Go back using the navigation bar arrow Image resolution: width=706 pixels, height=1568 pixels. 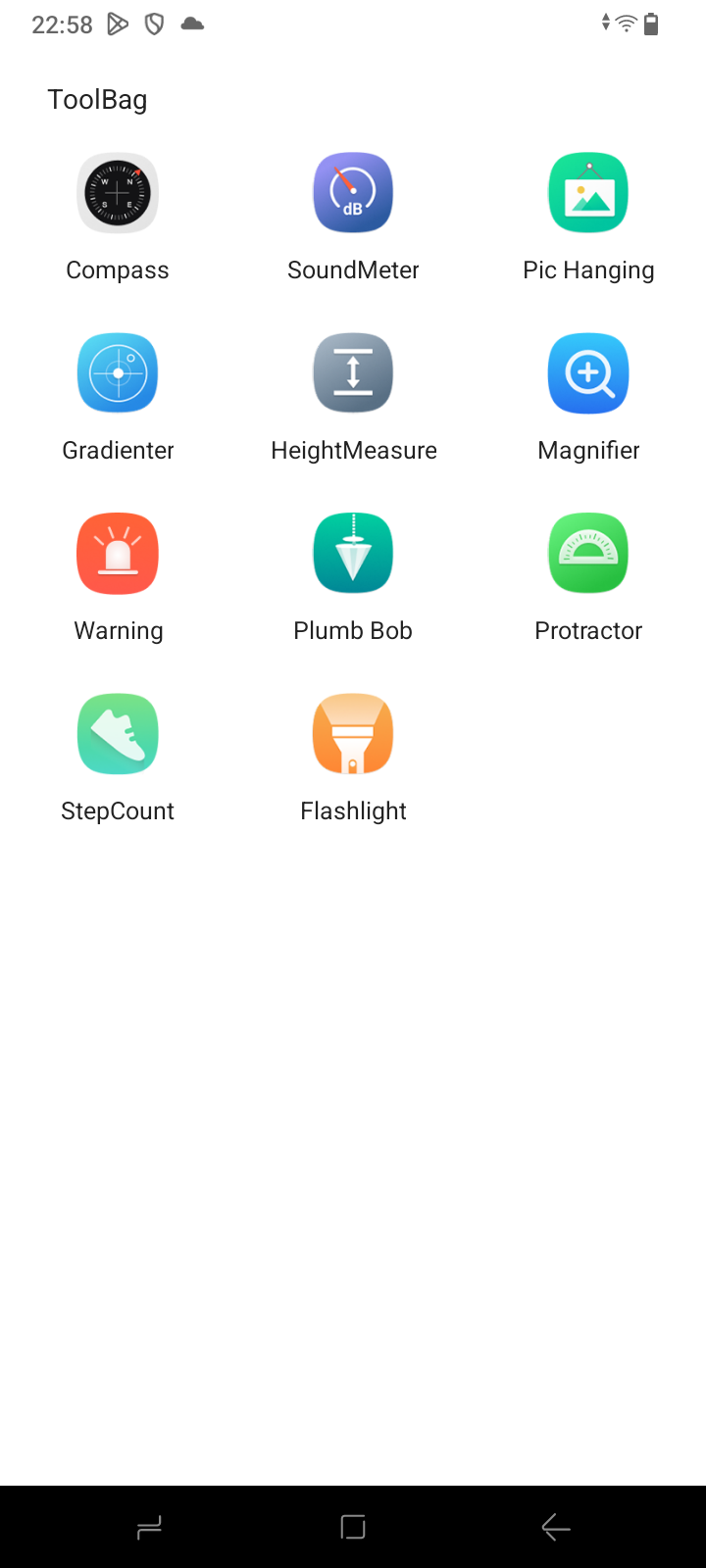pos(556,1527)
